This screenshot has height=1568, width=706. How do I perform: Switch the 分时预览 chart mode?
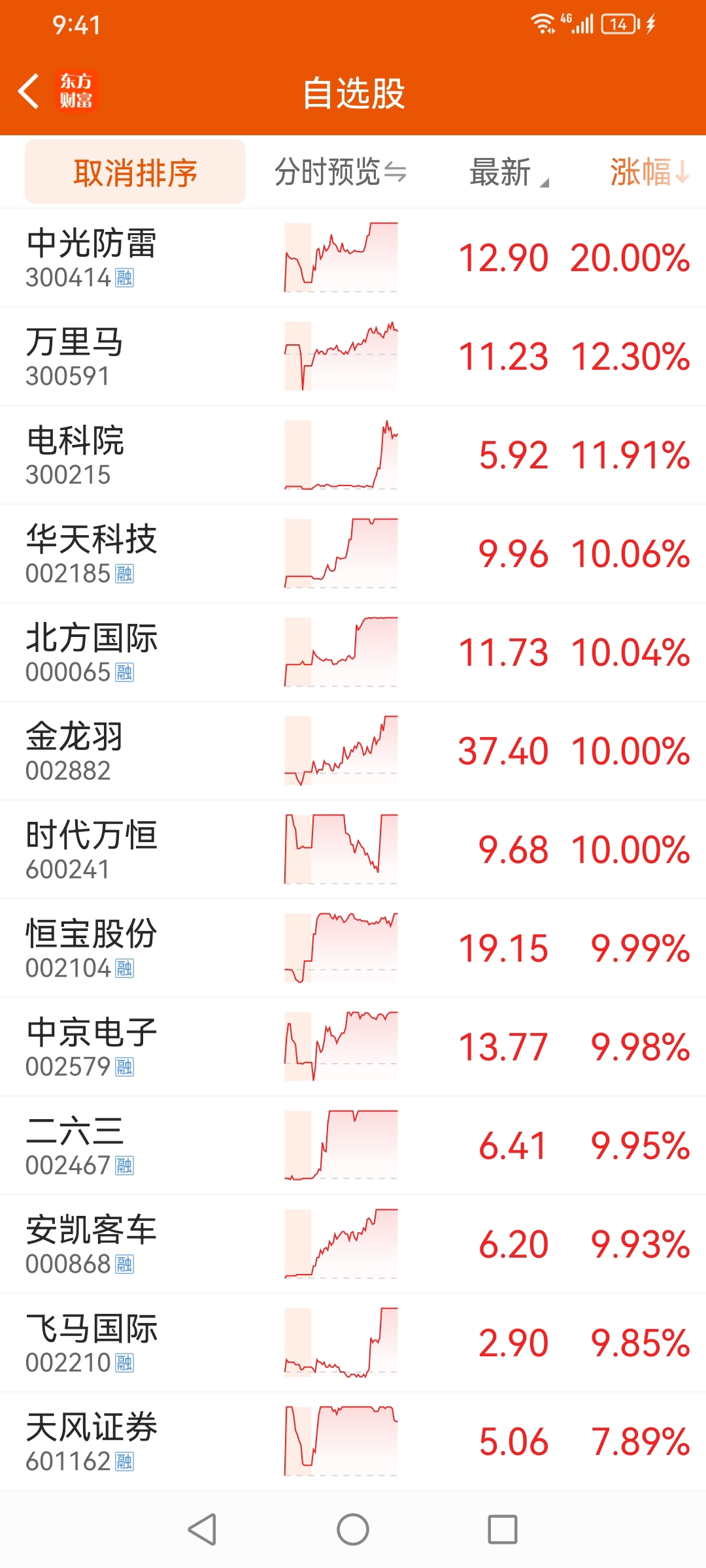pos(340,172)
